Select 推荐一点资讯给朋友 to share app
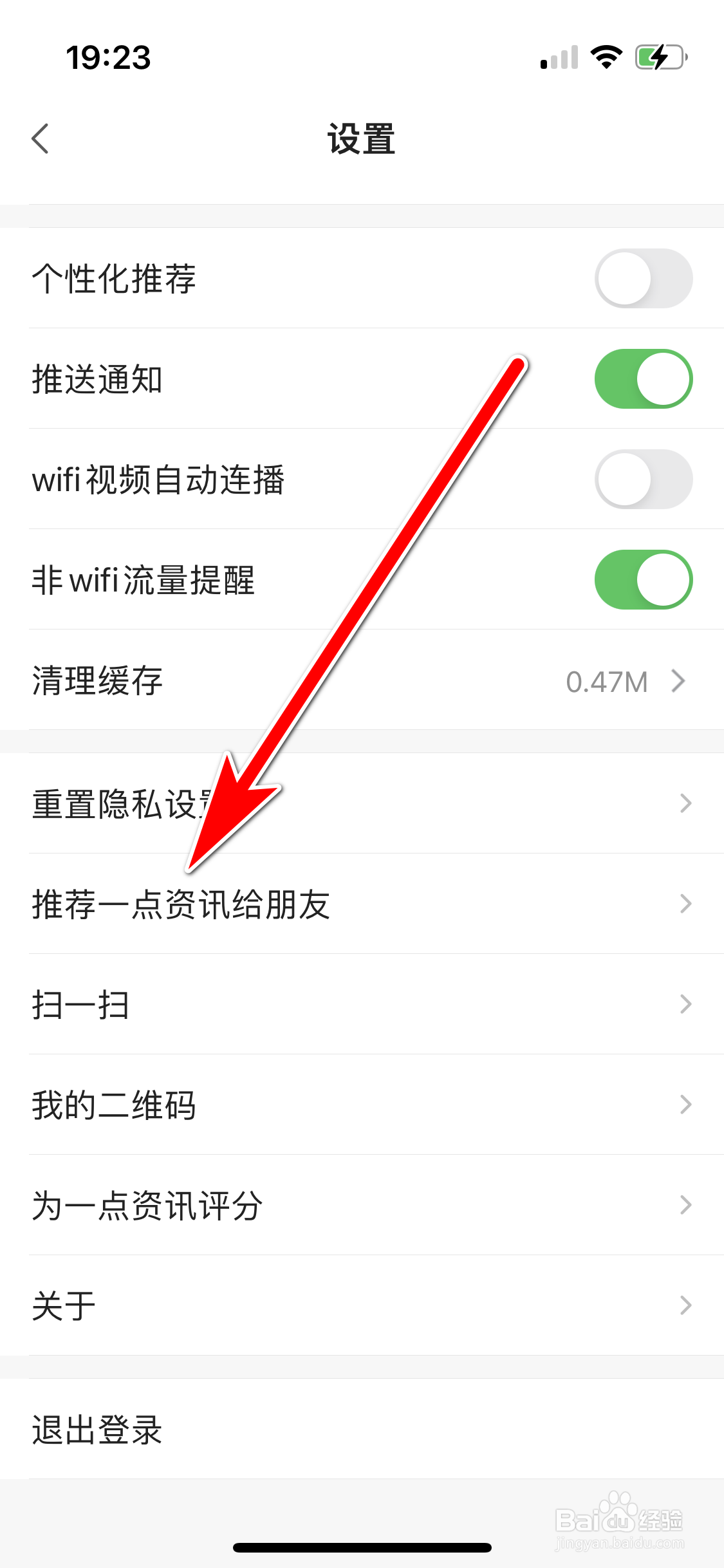Viewport: 724px width, 1568px height. 362,905
